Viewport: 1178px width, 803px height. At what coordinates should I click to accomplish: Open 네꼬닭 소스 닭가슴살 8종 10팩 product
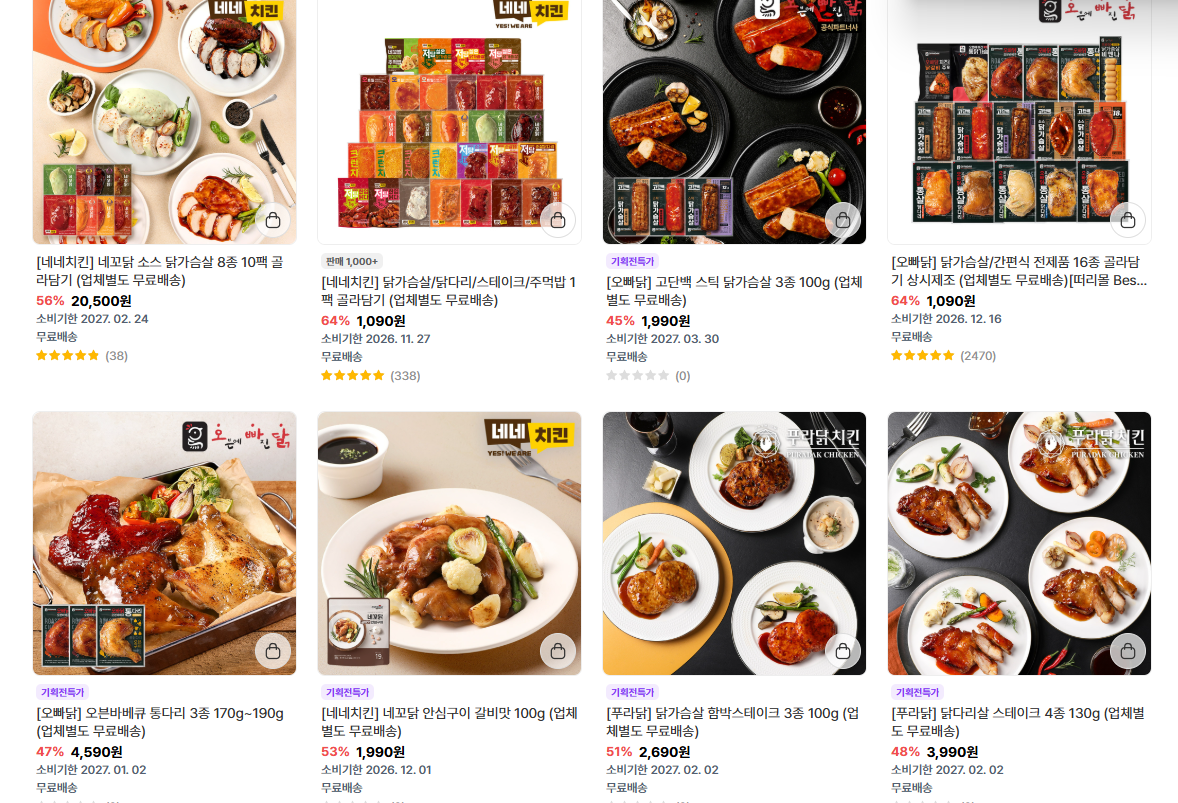coord(160,271)
